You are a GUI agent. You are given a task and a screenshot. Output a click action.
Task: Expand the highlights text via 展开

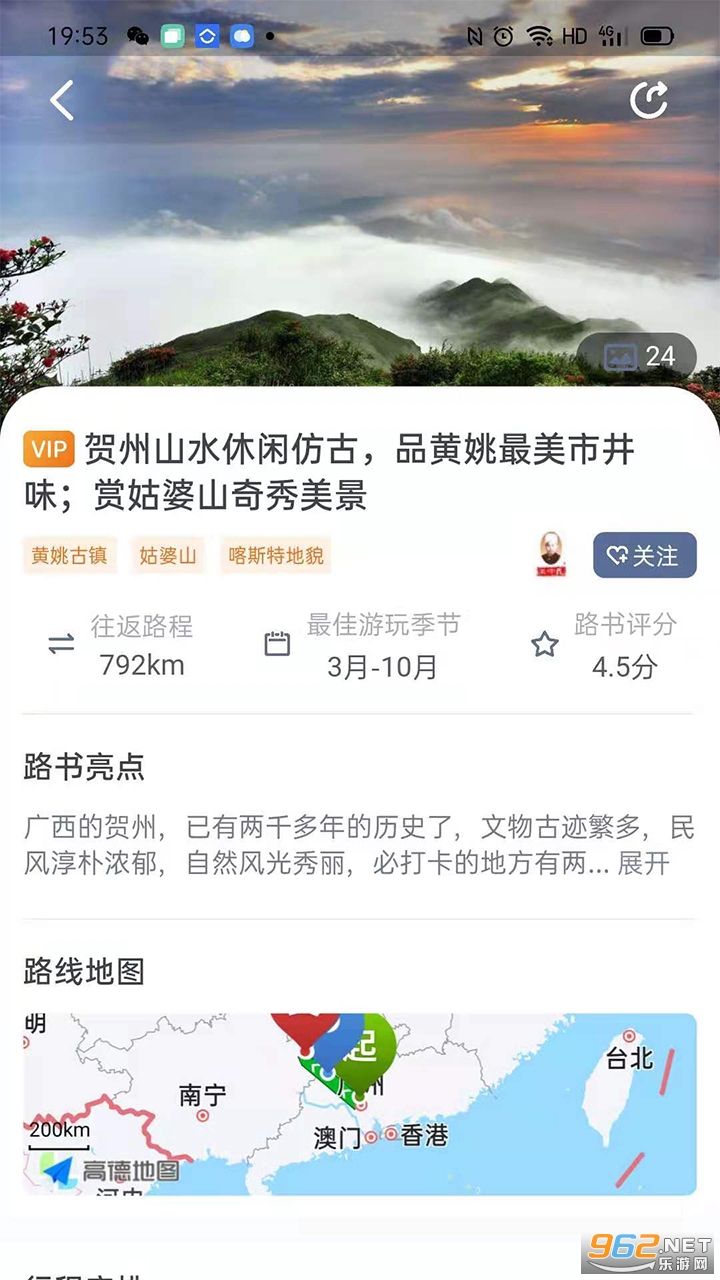[643, 863]
